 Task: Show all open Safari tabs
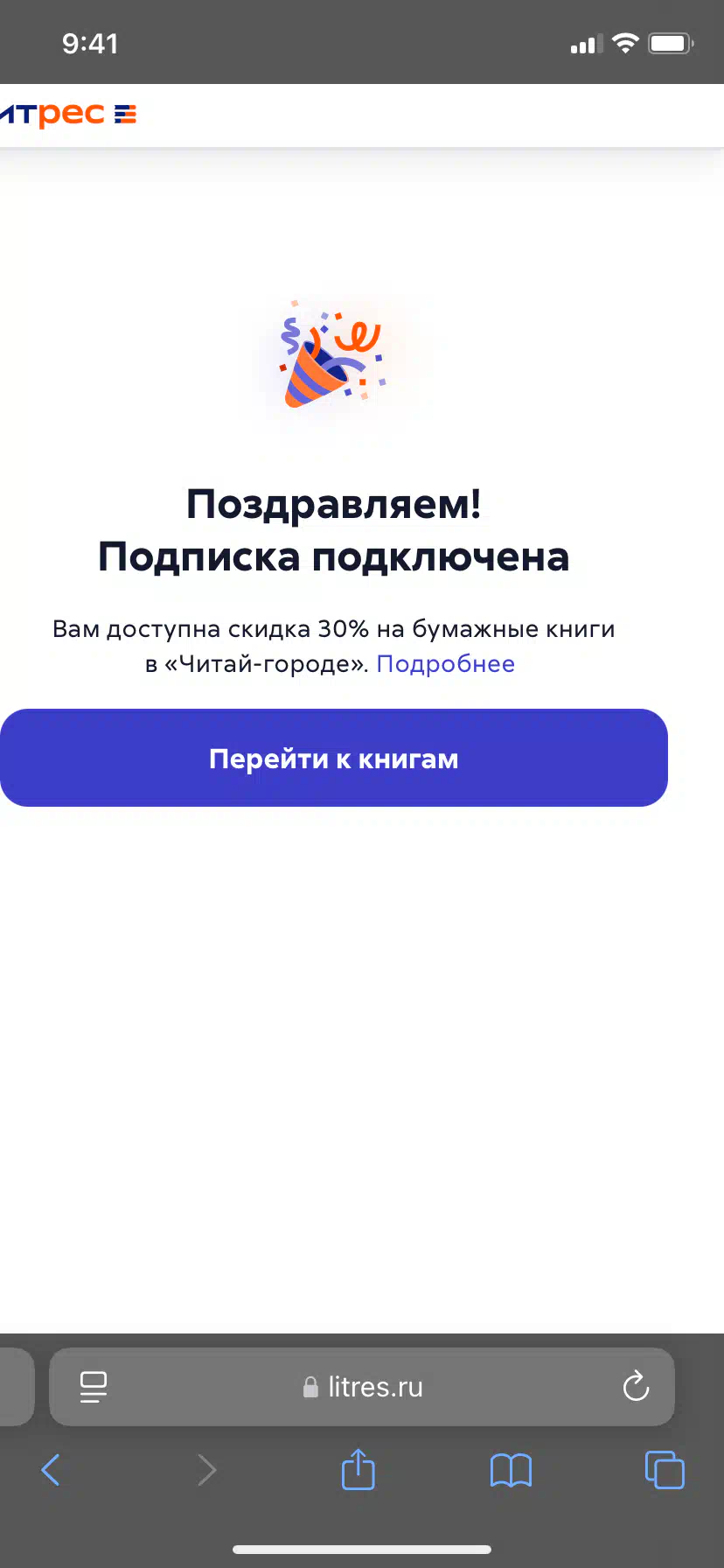click(665, 1469)
